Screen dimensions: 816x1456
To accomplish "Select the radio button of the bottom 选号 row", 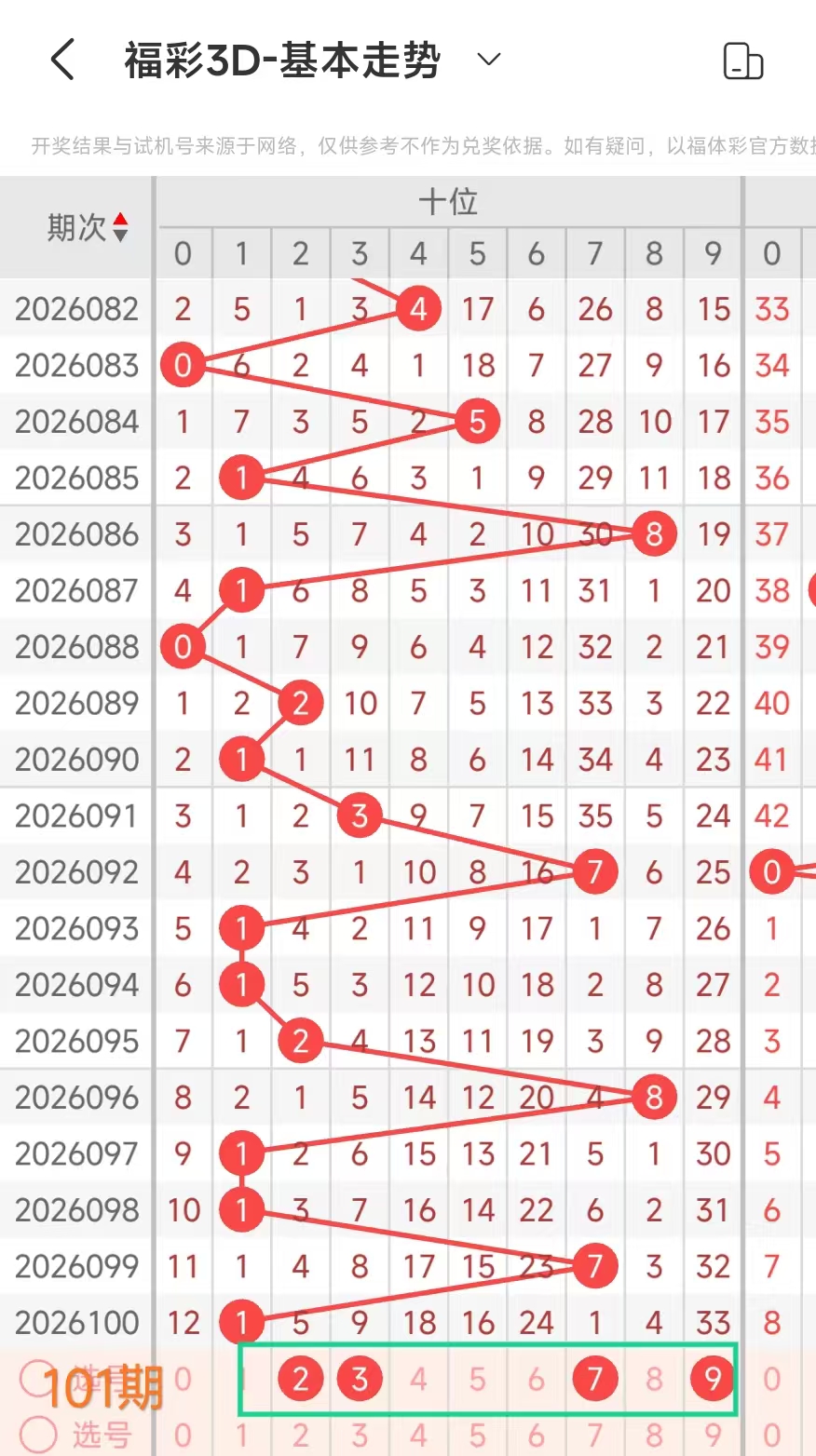I will (x=39, y=1435).
